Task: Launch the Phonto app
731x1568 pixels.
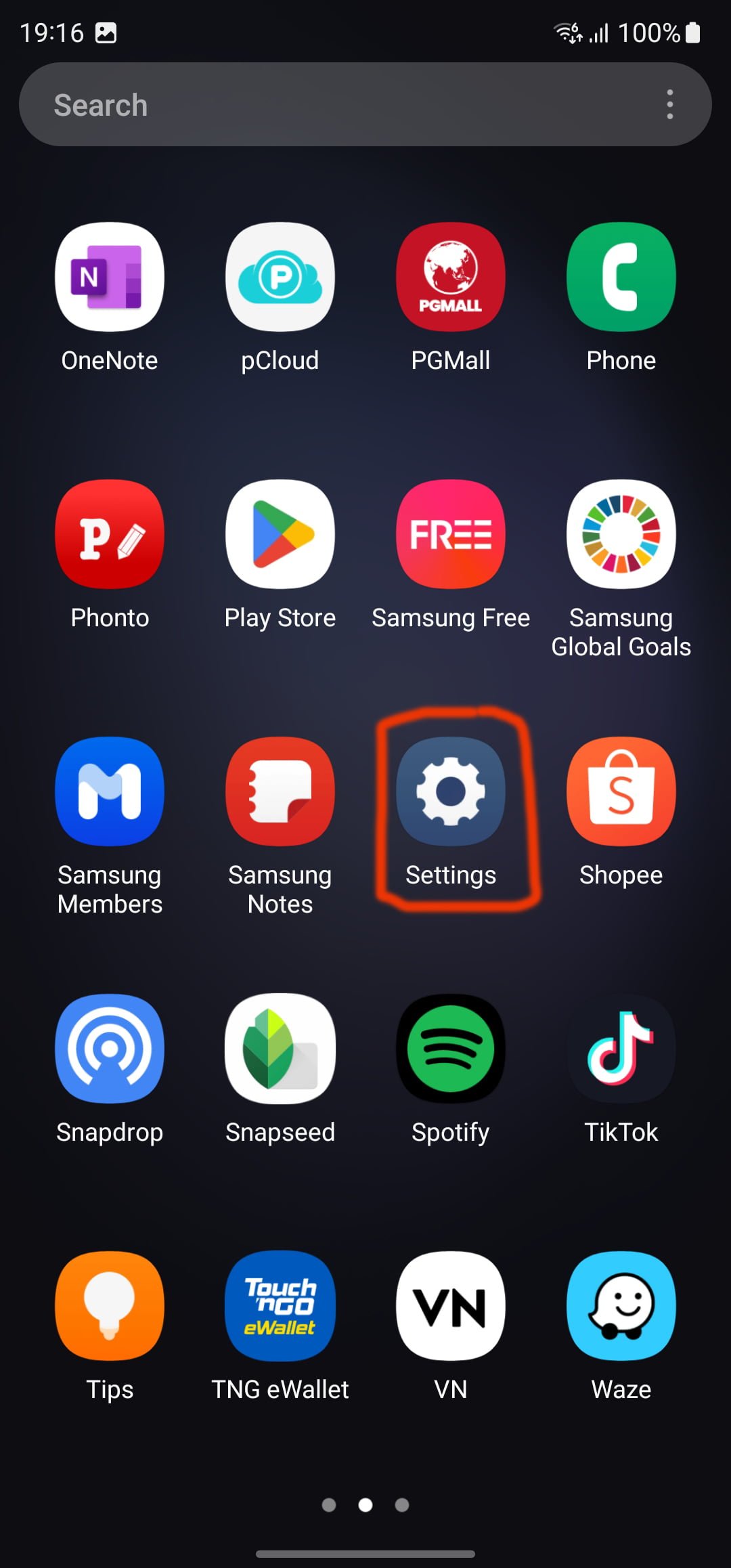Action: pos(110,535)
